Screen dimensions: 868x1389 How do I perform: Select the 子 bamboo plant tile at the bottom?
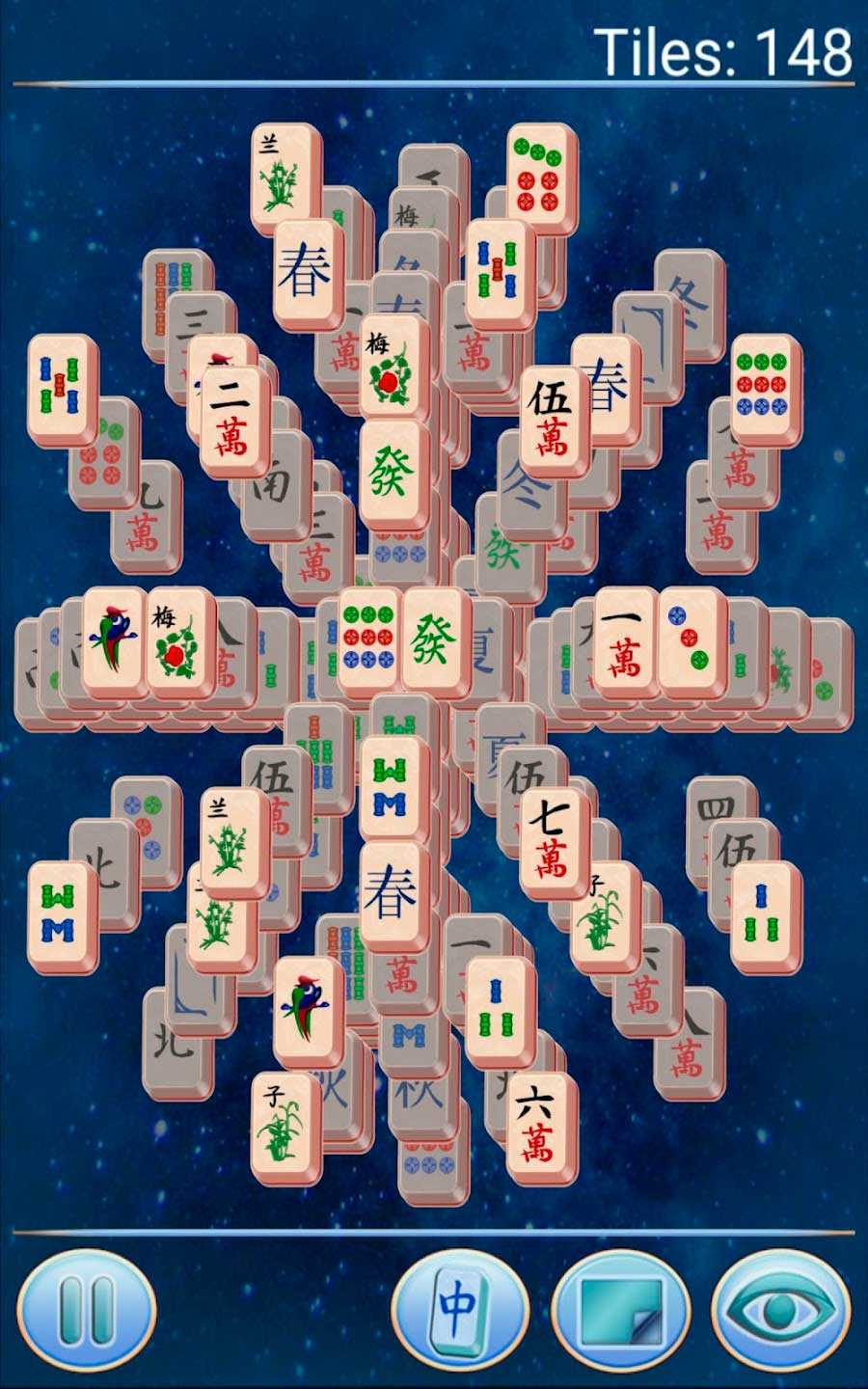pos(285,1127)
